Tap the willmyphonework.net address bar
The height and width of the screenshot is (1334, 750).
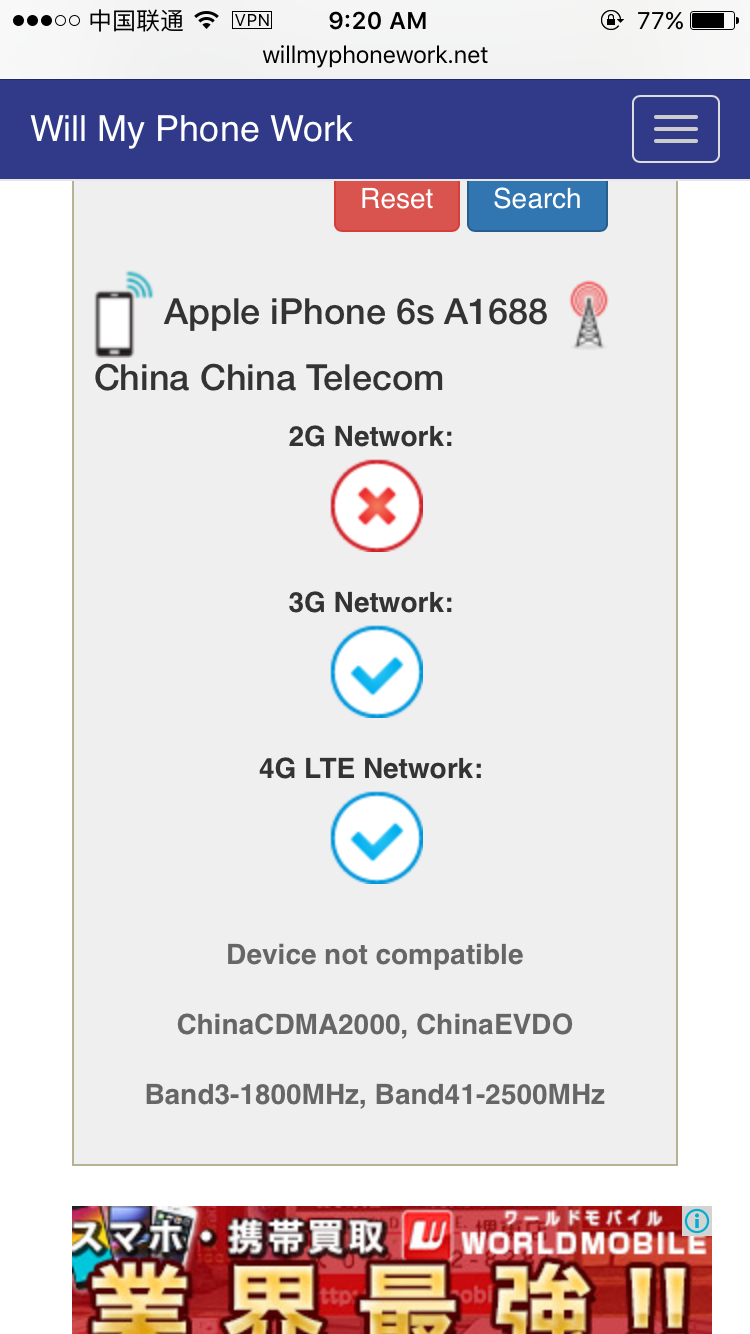375,55
